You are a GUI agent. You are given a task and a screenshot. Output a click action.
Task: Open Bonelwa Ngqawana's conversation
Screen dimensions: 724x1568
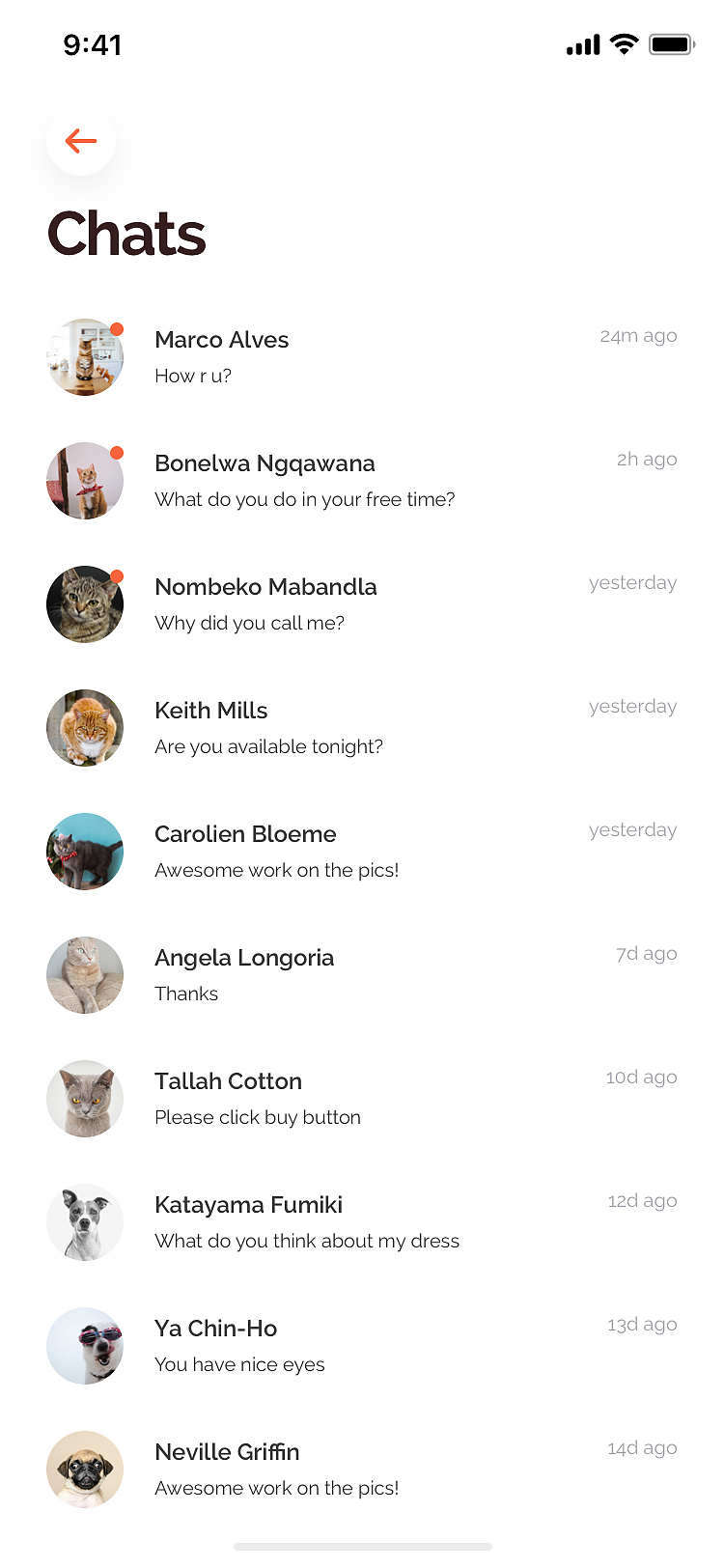361,481
